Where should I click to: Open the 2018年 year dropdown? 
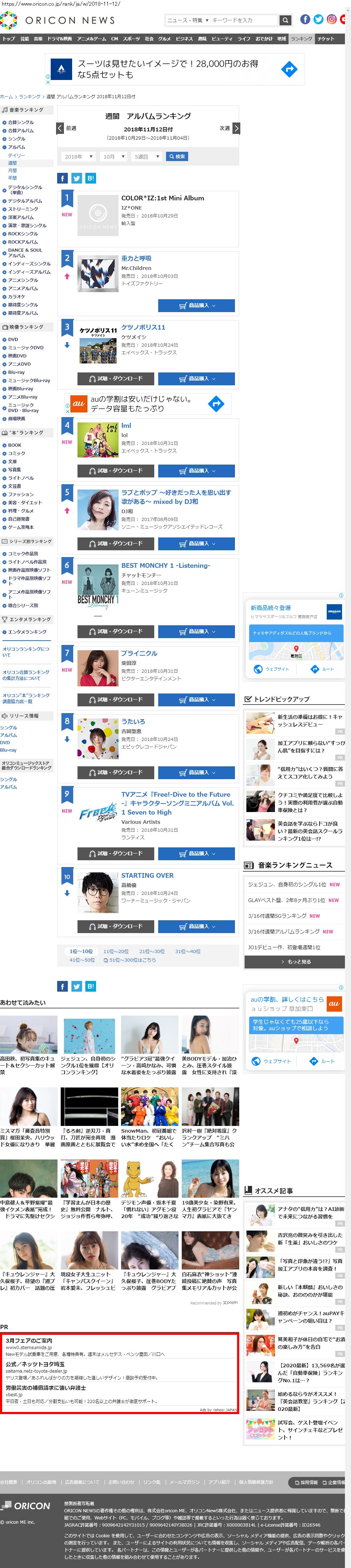79,156
